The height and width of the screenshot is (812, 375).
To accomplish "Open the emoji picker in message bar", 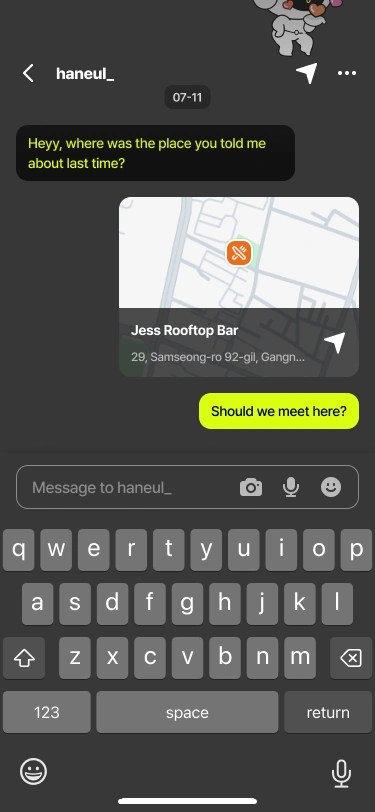I will pyautogui.click(x=331, y=487).
